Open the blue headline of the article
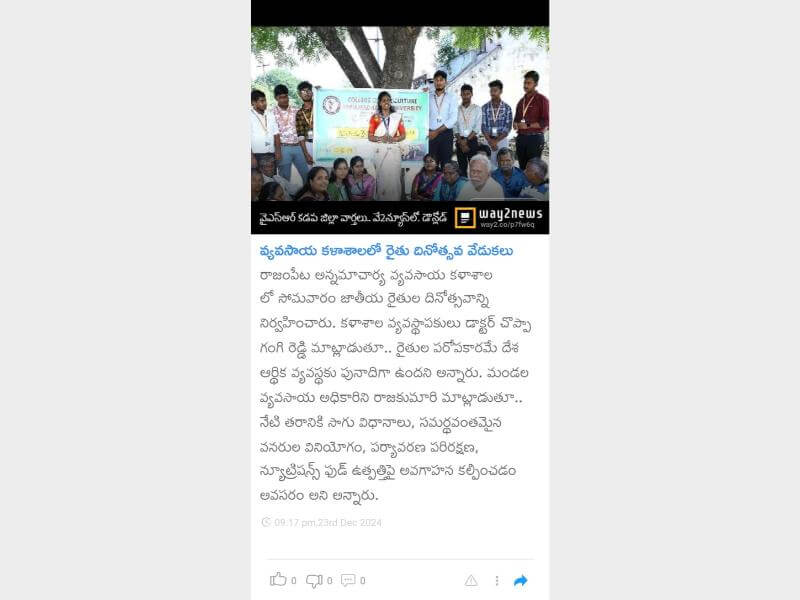800x600 pixels. click(386, 251)
